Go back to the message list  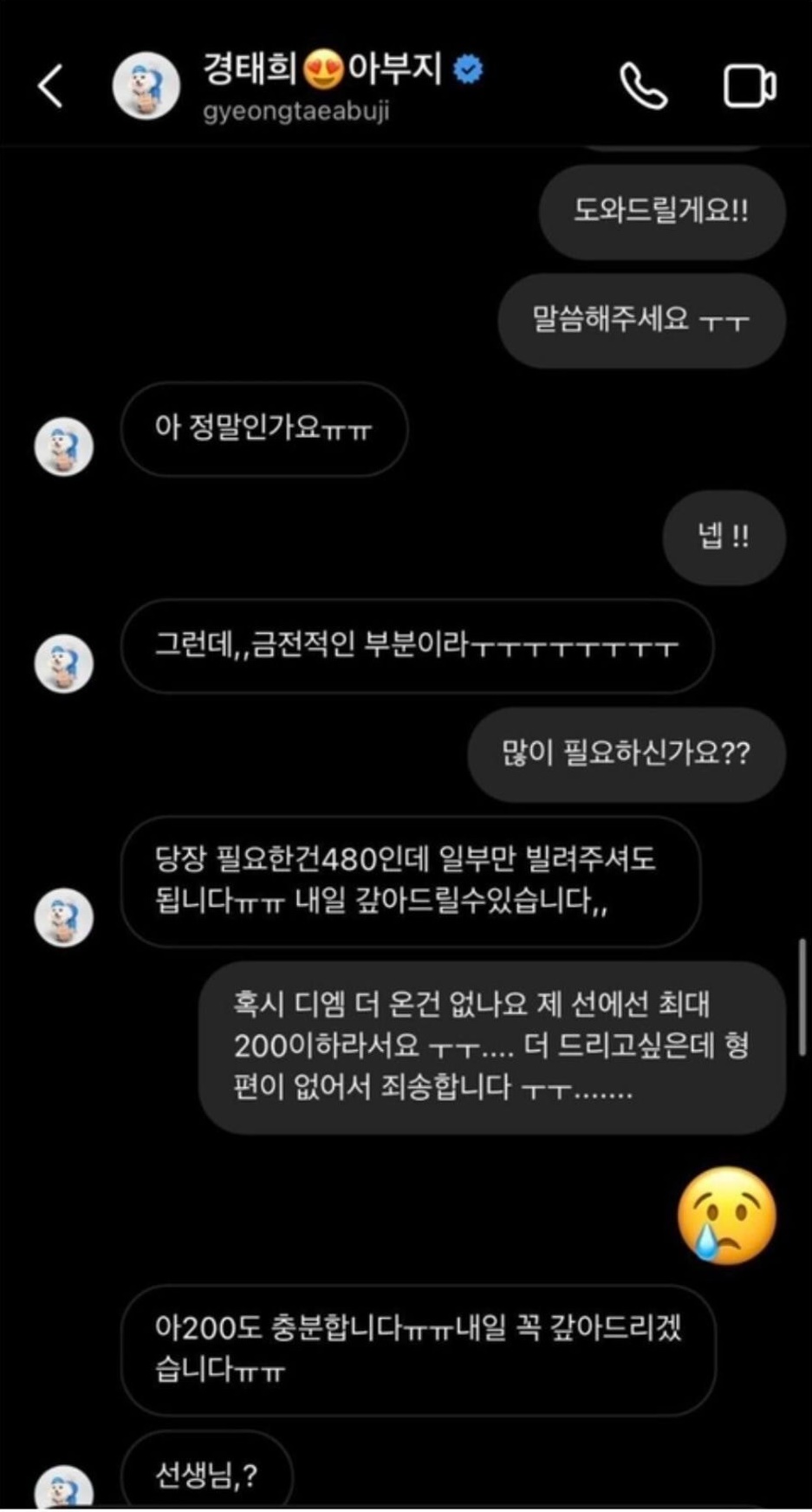pyautogui.click(x=50, y=86)
